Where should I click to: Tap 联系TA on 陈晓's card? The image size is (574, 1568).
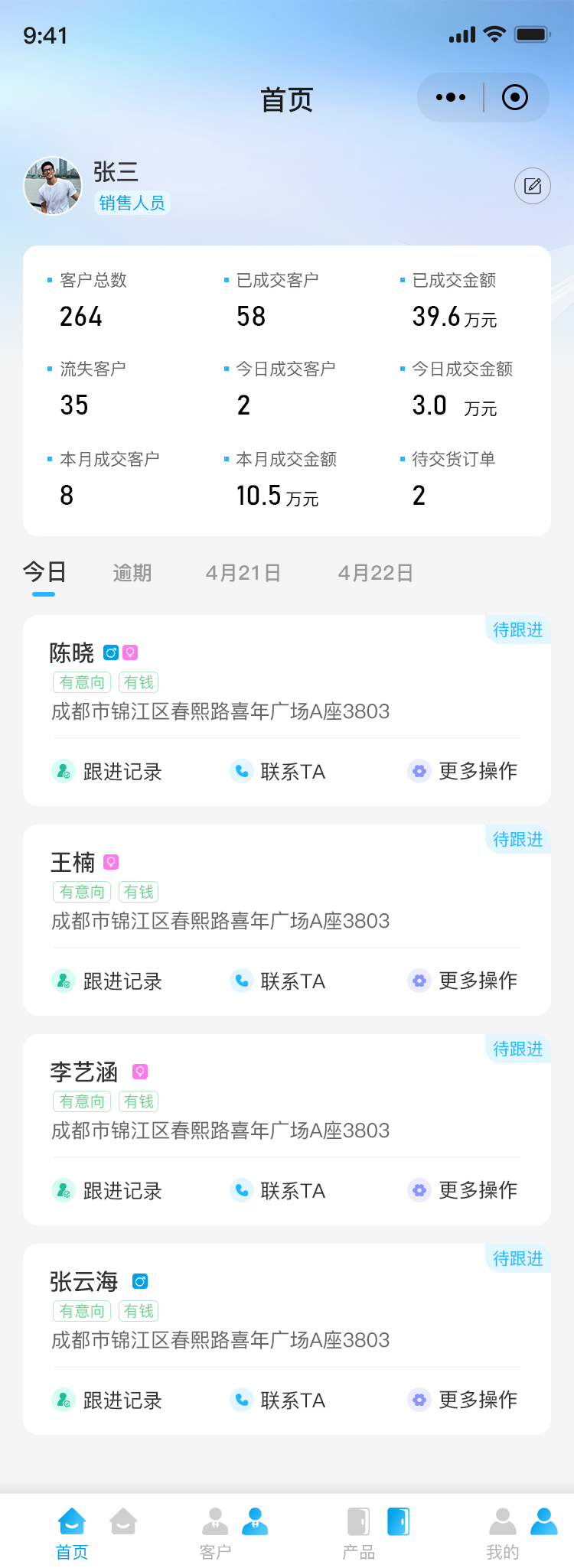point(279,772)
